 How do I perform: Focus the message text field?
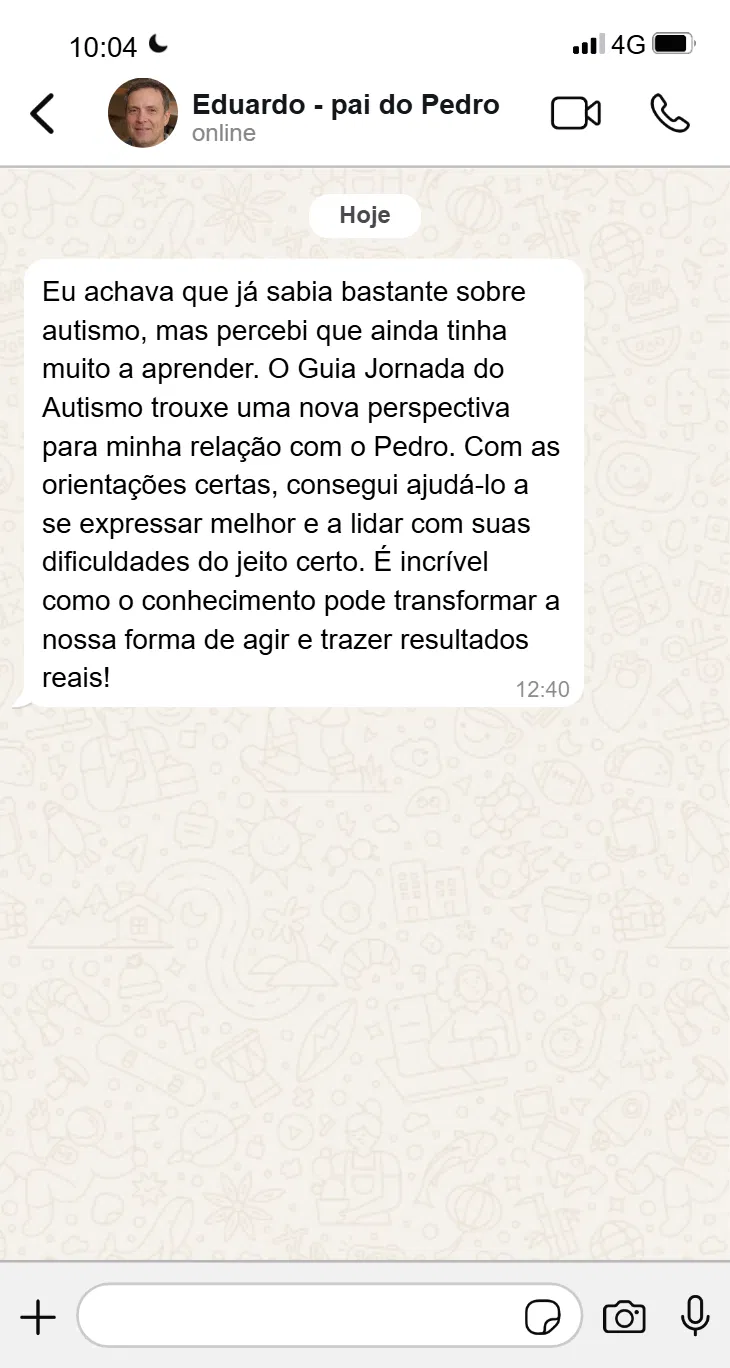[x=300, y=1317]
